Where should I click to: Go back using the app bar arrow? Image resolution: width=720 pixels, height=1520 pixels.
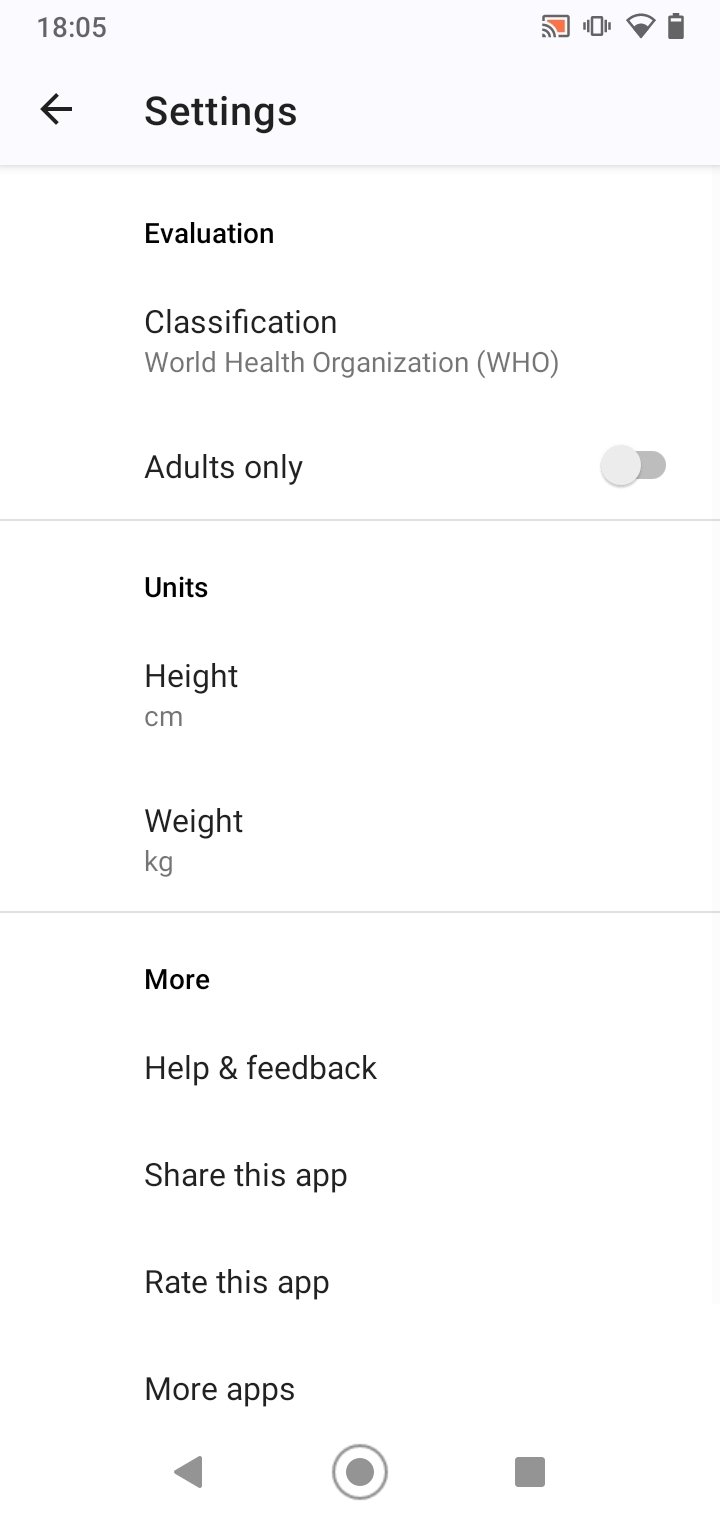coord(57,110)
